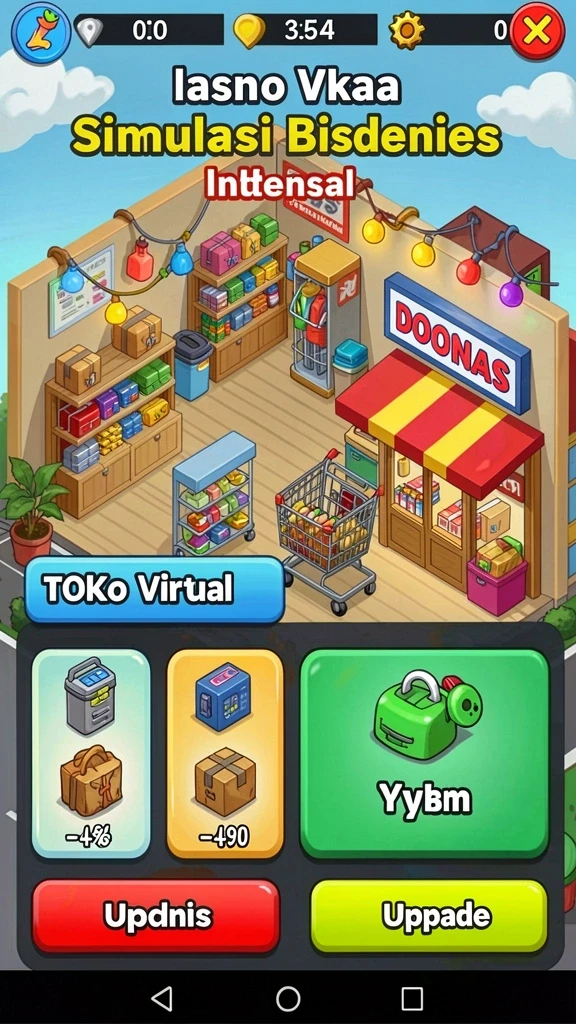Choose the -490 box card
The width and height of the screenshot is (576, 1024).
225,753
